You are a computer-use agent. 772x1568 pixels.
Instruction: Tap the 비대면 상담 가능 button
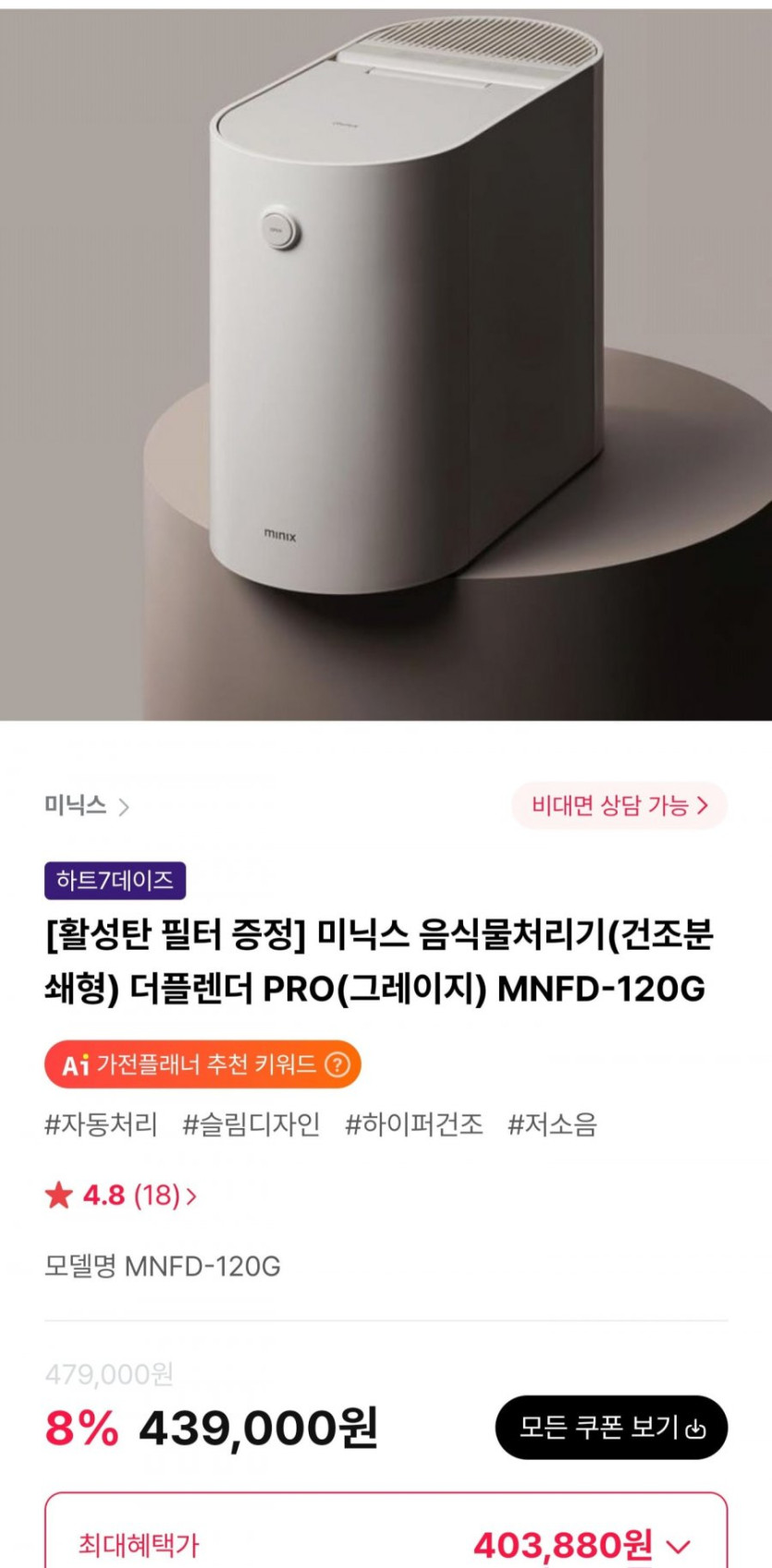point(619,806)
